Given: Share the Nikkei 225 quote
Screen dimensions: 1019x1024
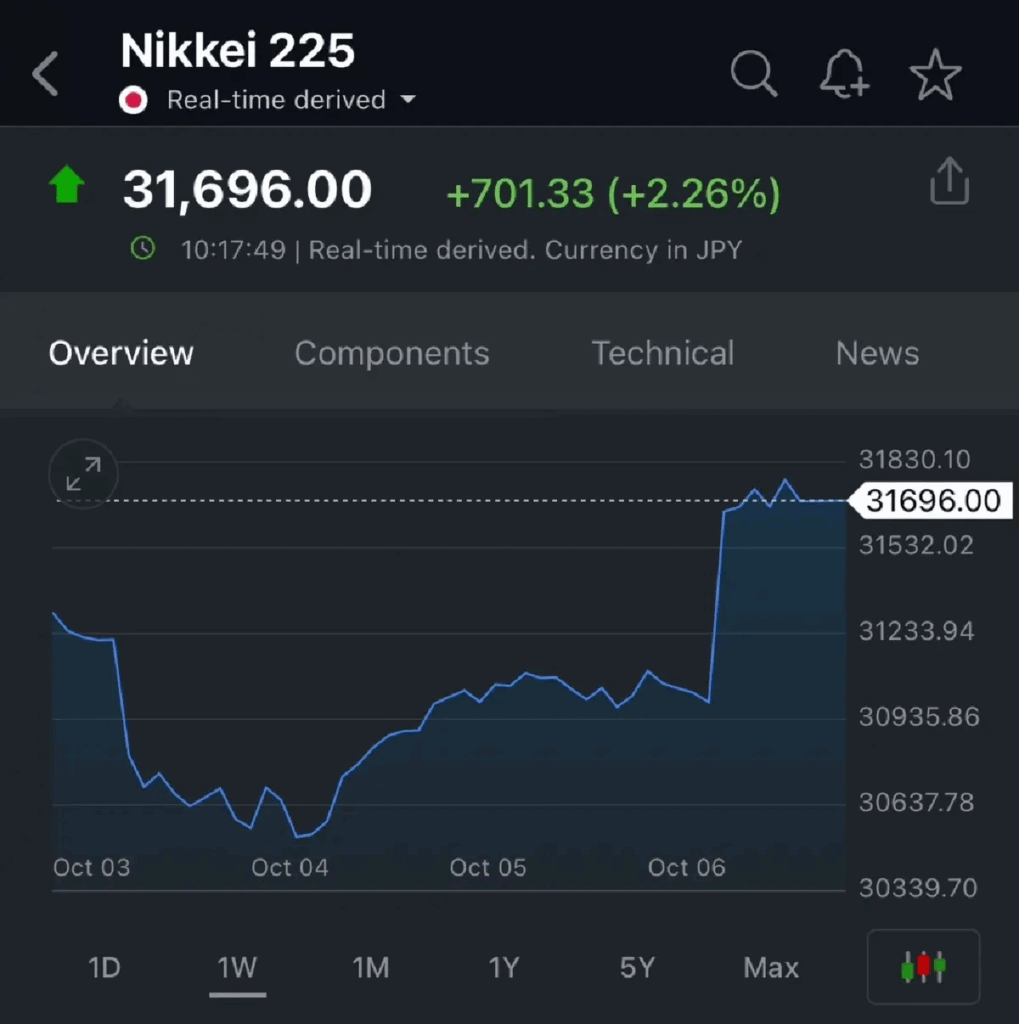Looking at the screenshot, I should click(x=949, y=182).
